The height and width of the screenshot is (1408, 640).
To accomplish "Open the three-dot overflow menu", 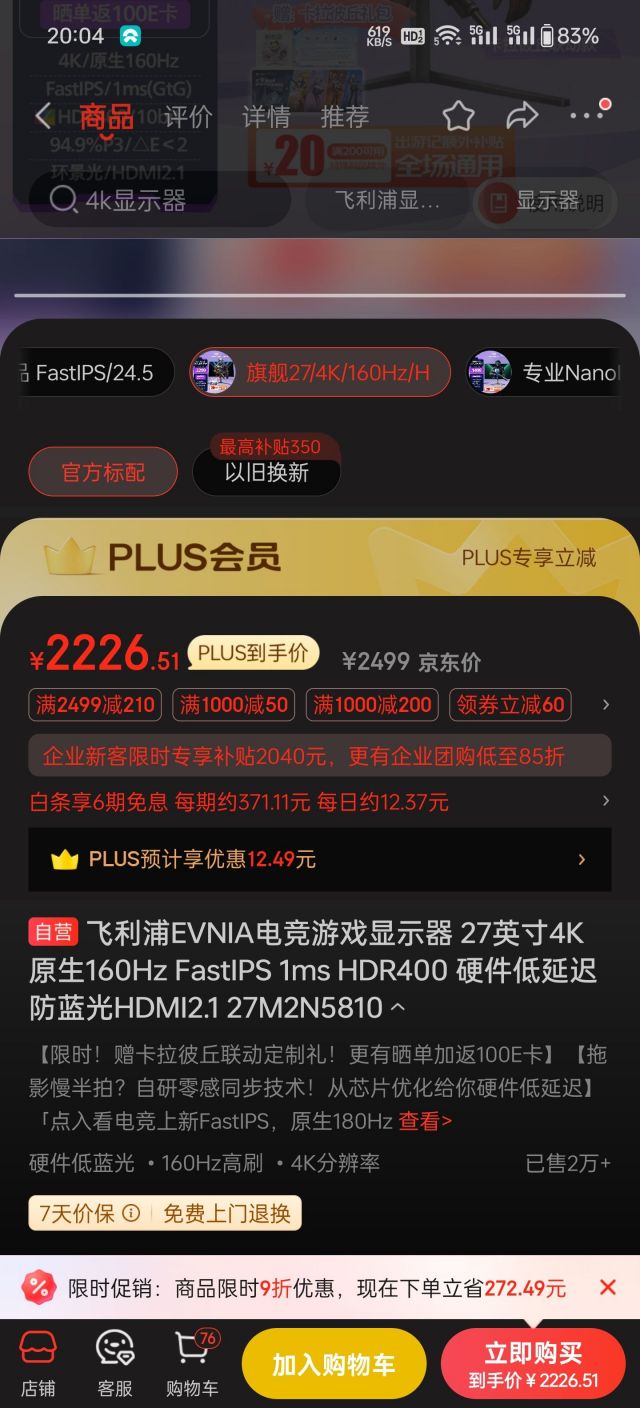I will coord(587,115).
